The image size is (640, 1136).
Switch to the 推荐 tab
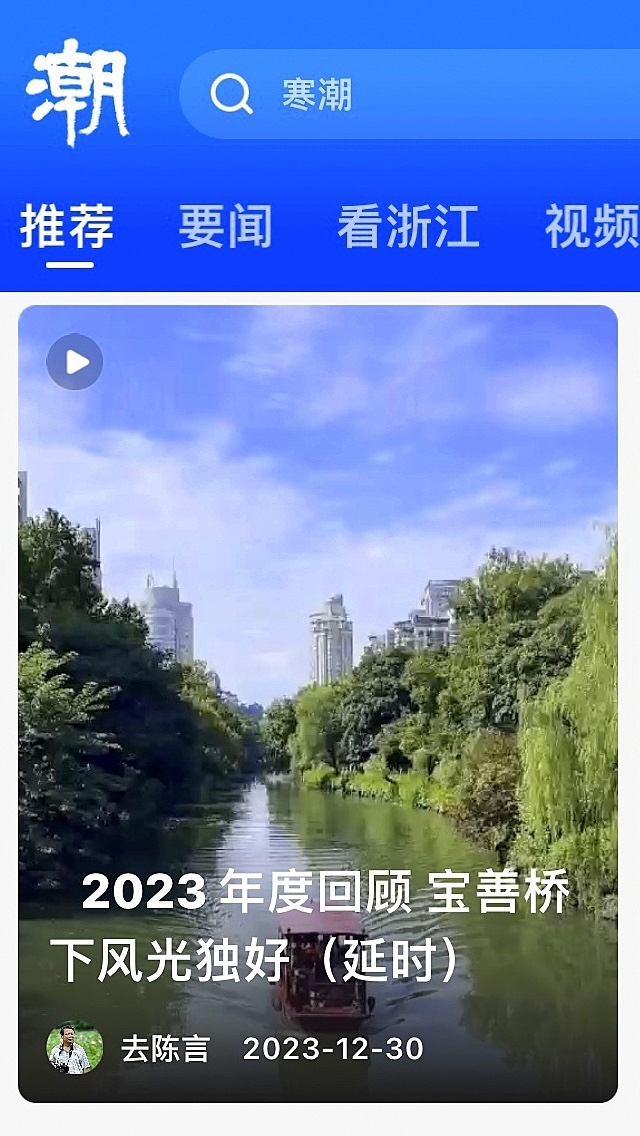point(67,226)
